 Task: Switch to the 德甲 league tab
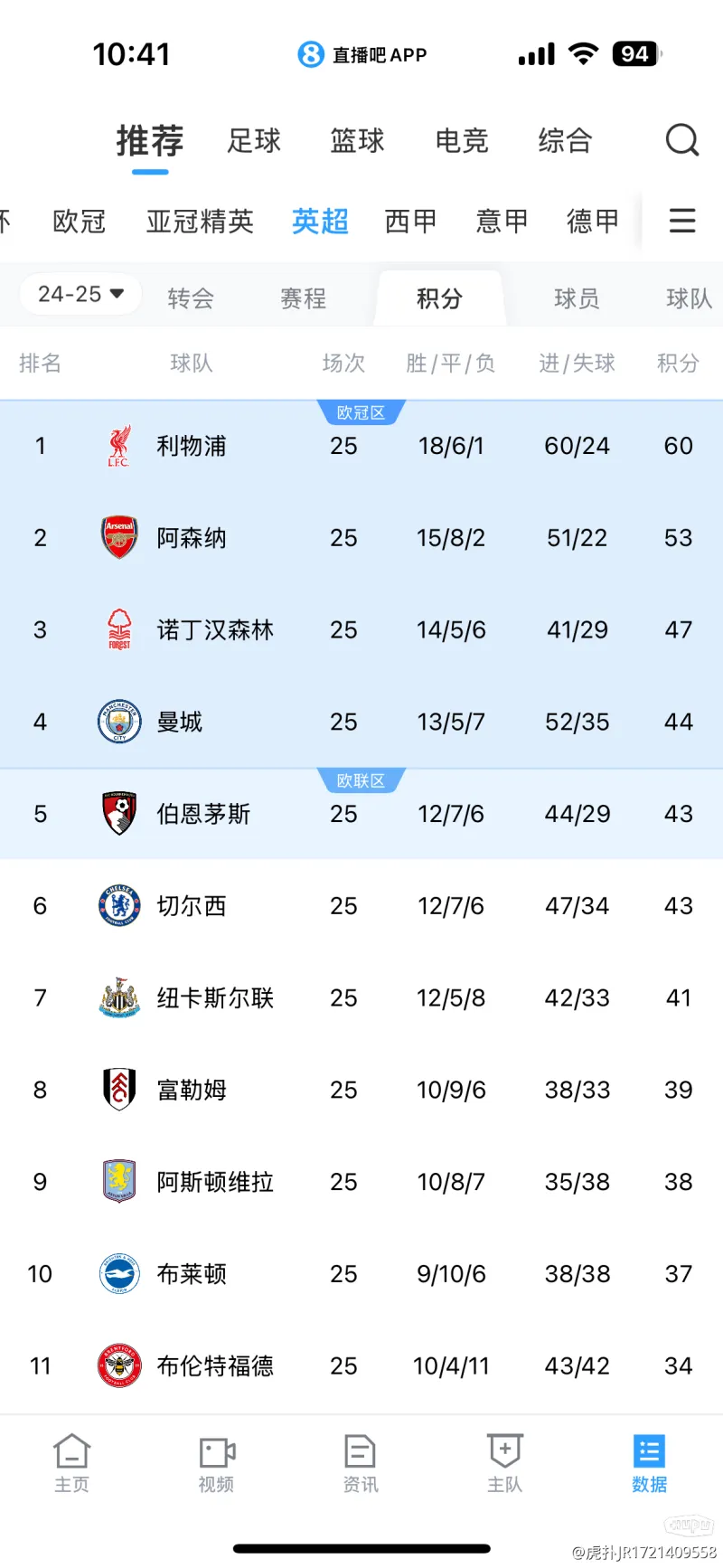[x=593, y=222]
